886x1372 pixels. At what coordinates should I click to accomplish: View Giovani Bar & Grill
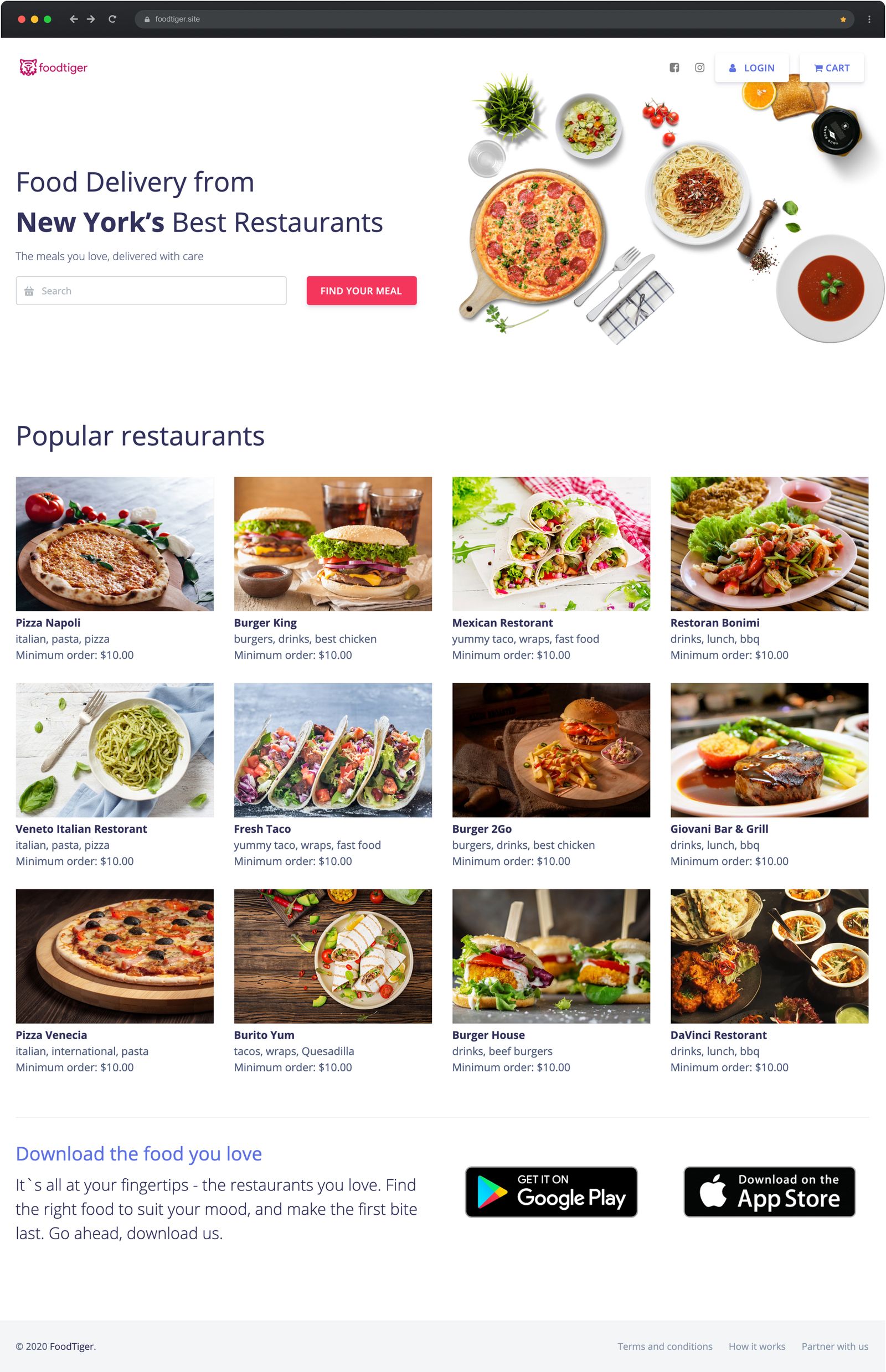769,750
